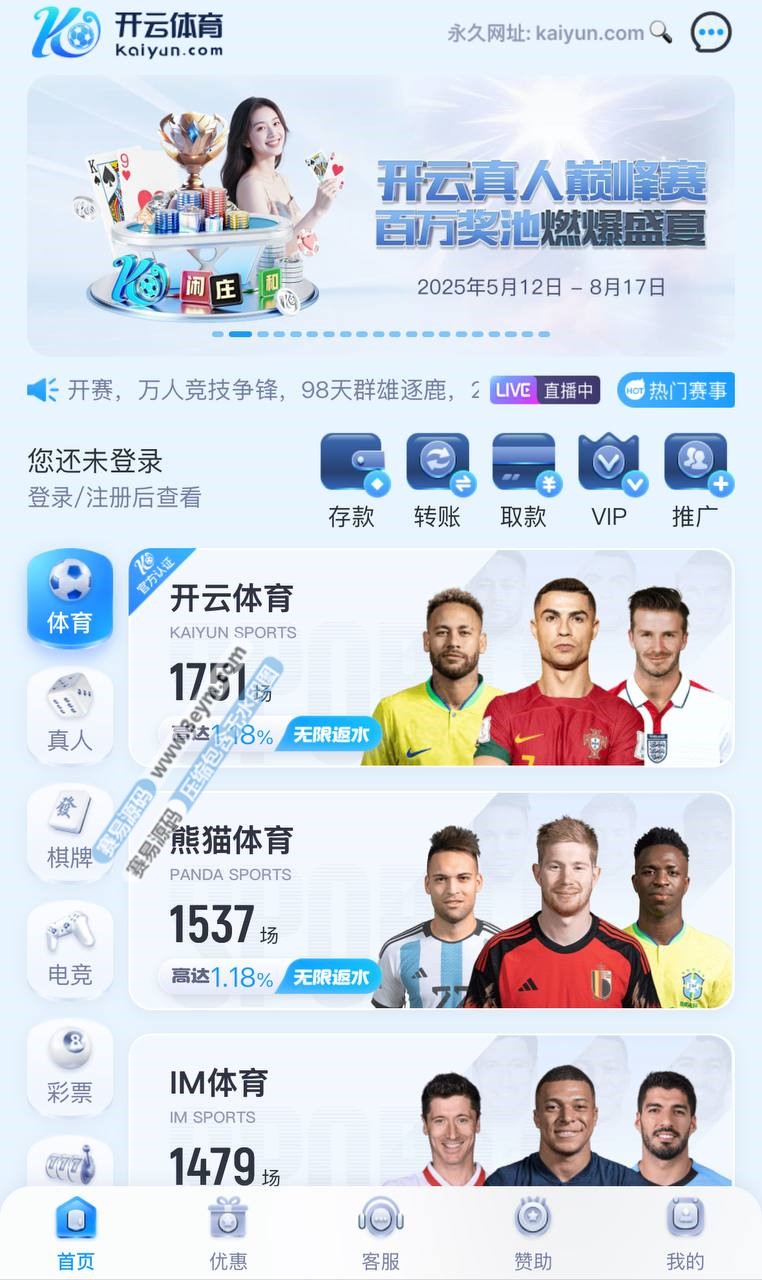Viewport: 762px width, 1280px height.
Task: Open 存款 deposit
Action: 351,480
